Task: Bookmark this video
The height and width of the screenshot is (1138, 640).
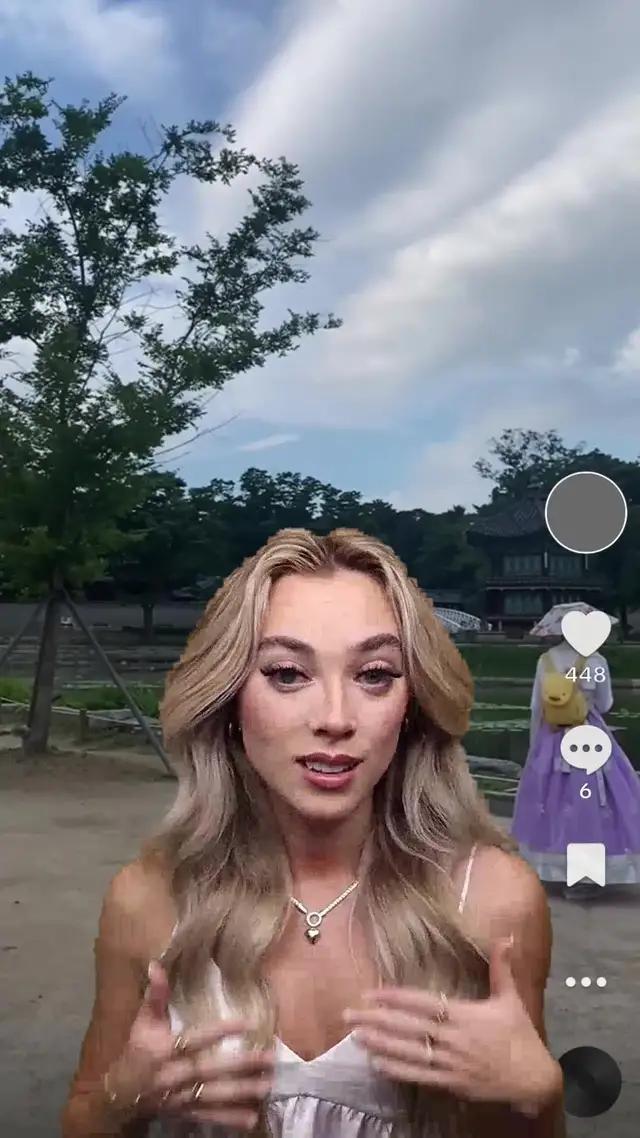Action: click(x=586, y=864)
